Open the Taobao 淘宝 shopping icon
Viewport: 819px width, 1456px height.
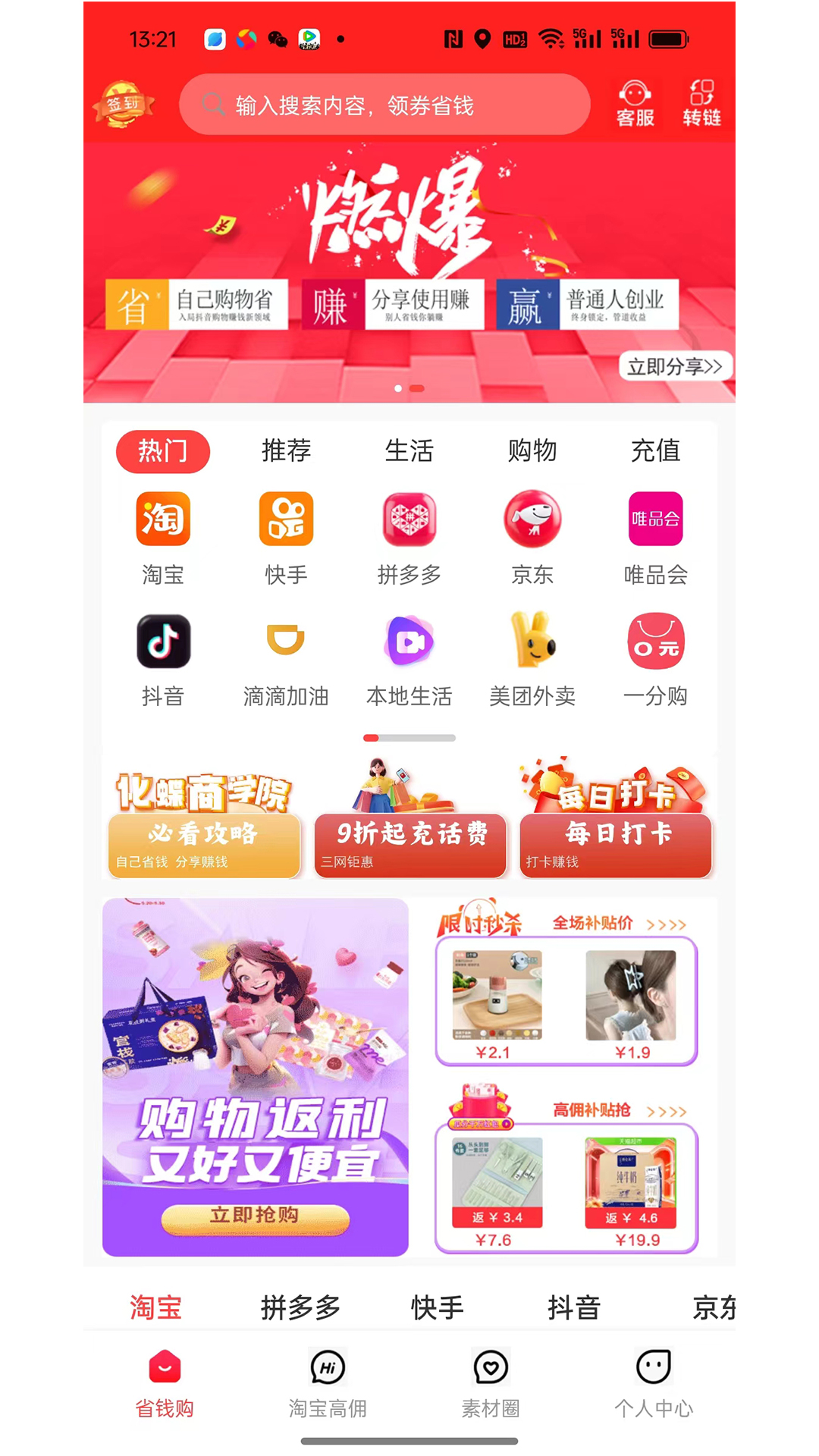click(163, 519)
